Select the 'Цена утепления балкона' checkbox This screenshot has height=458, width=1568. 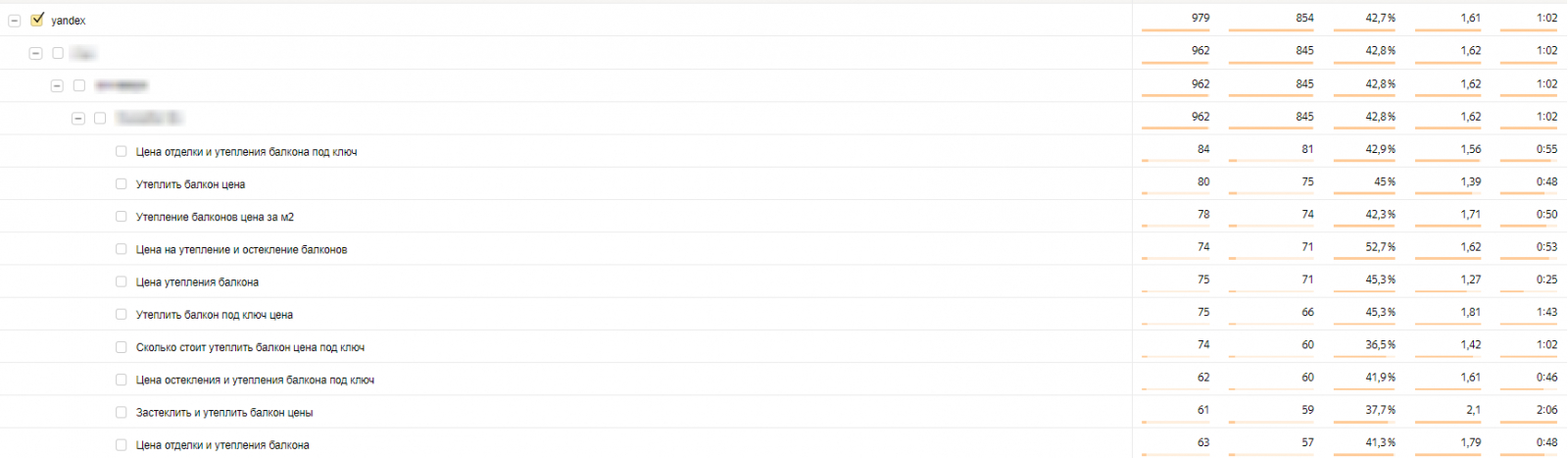(122, 281)
